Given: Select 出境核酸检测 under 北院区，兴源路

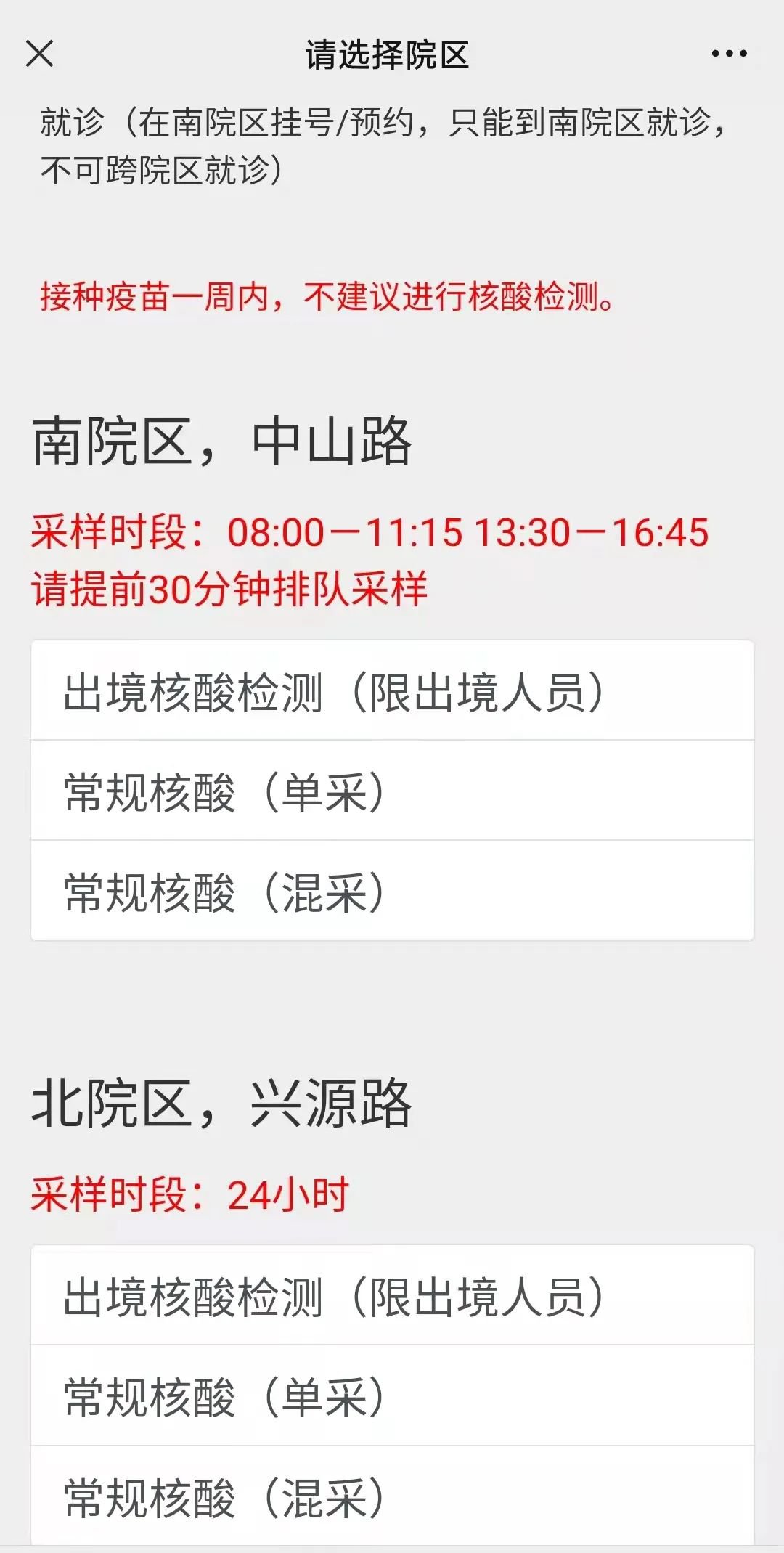Looking at the screenshot, I should click(392, 1297).
